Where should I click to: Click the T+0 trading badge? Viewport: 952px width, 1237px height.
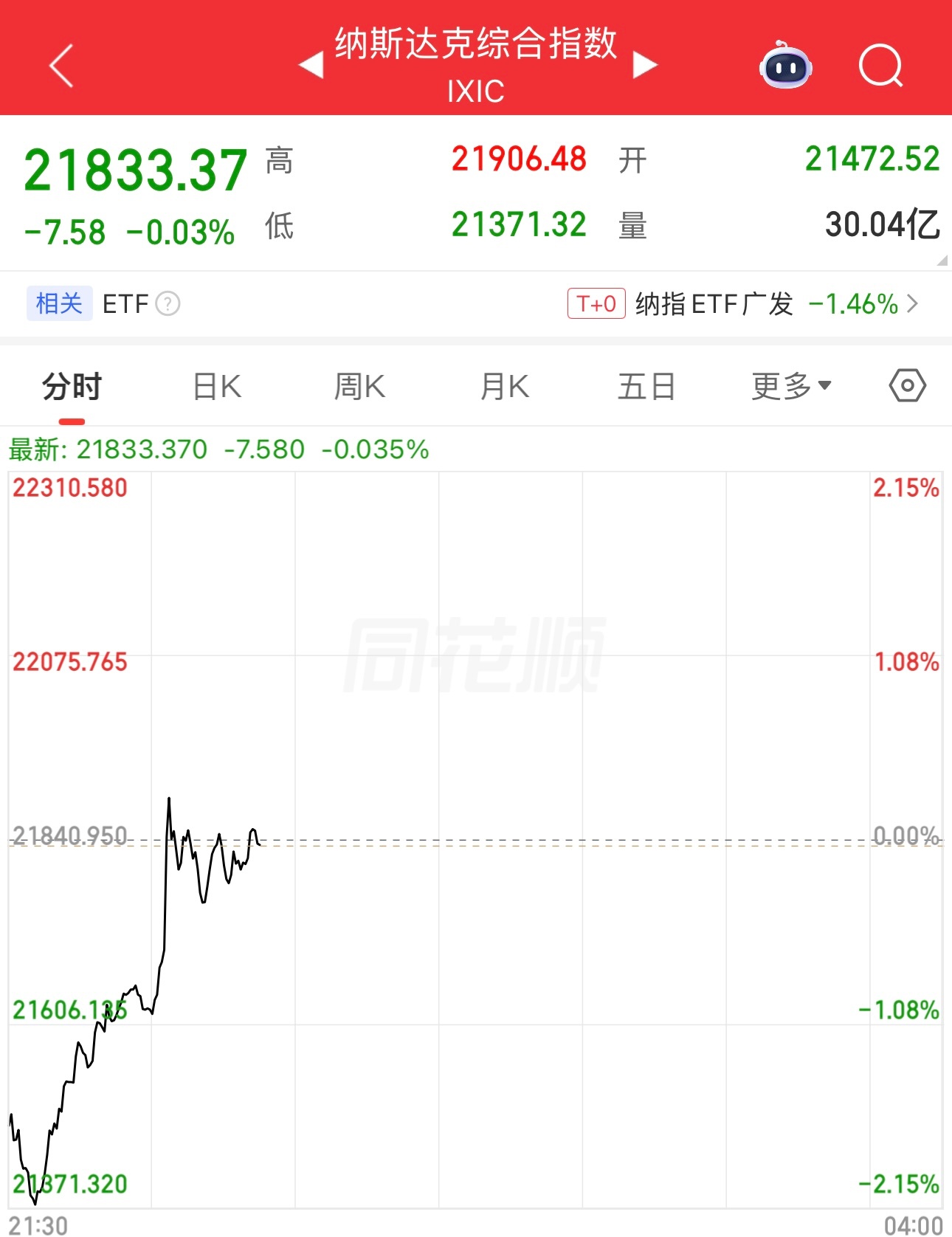(x=595, y=303)
